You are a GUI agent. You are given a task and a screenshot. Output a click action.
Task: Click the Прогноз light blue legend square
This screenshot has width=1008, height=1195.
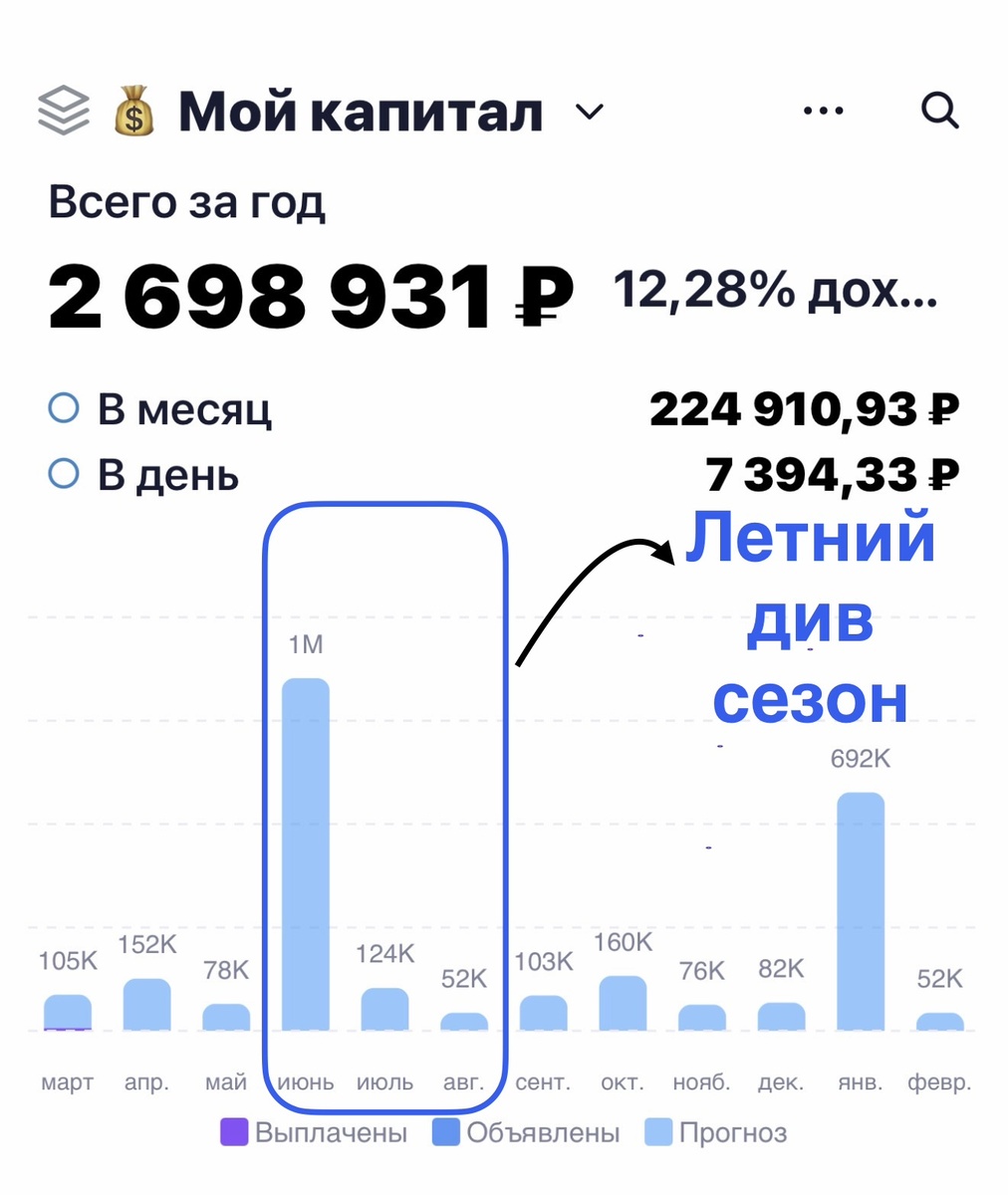[x=659, y=1132]
